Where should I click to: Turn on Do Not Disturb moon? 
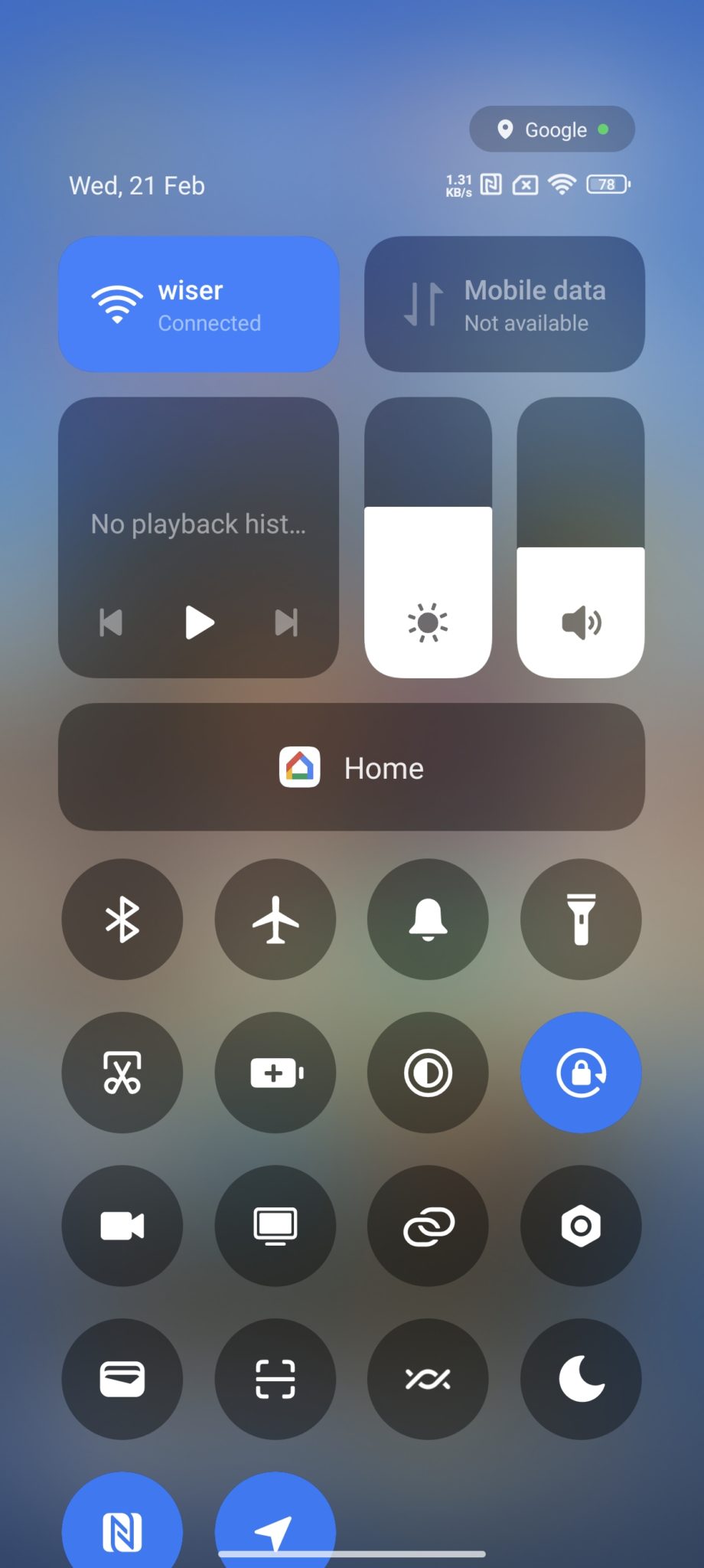581,1378
